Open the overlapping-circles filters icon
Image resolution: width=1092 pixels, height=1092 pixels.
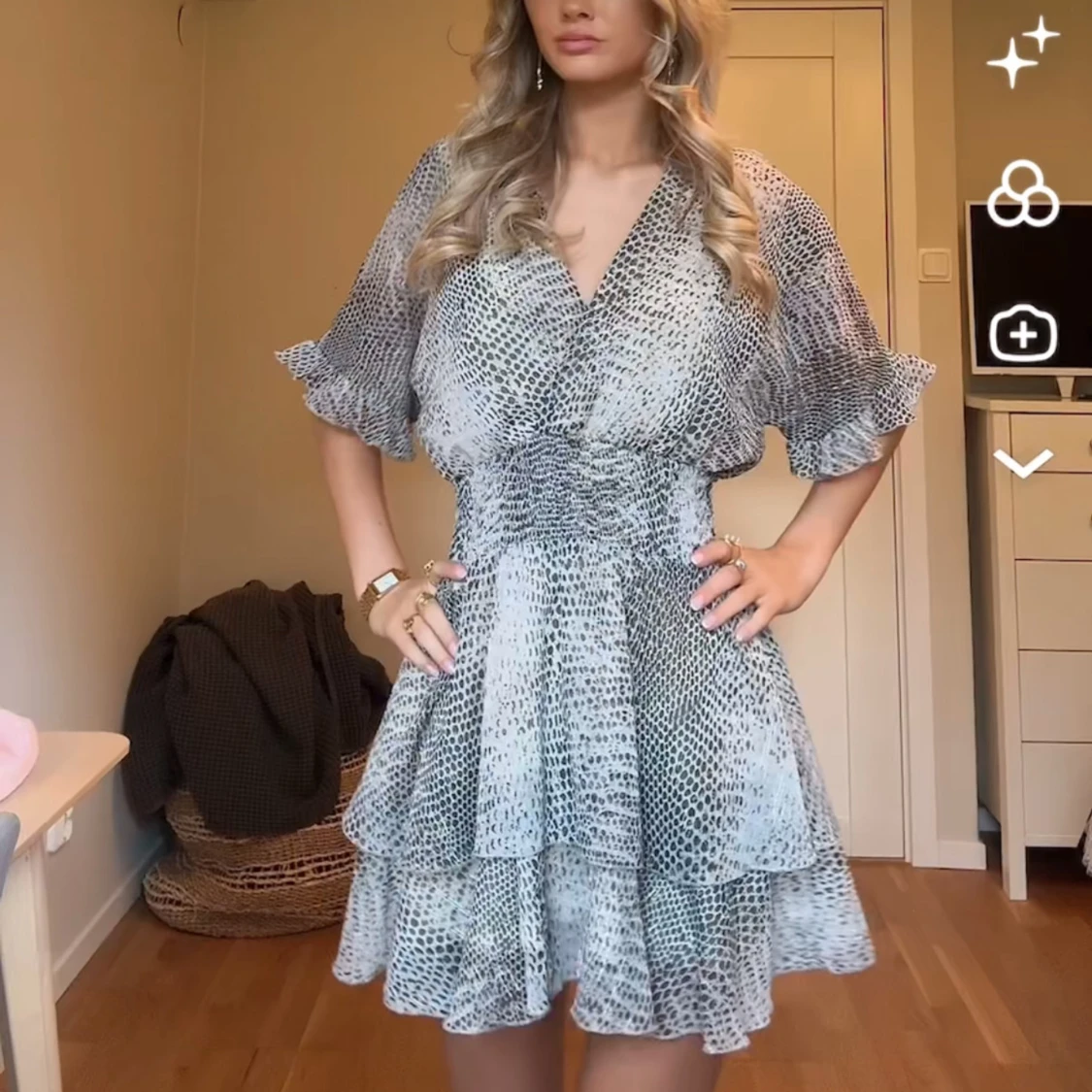coord(1022,194)
